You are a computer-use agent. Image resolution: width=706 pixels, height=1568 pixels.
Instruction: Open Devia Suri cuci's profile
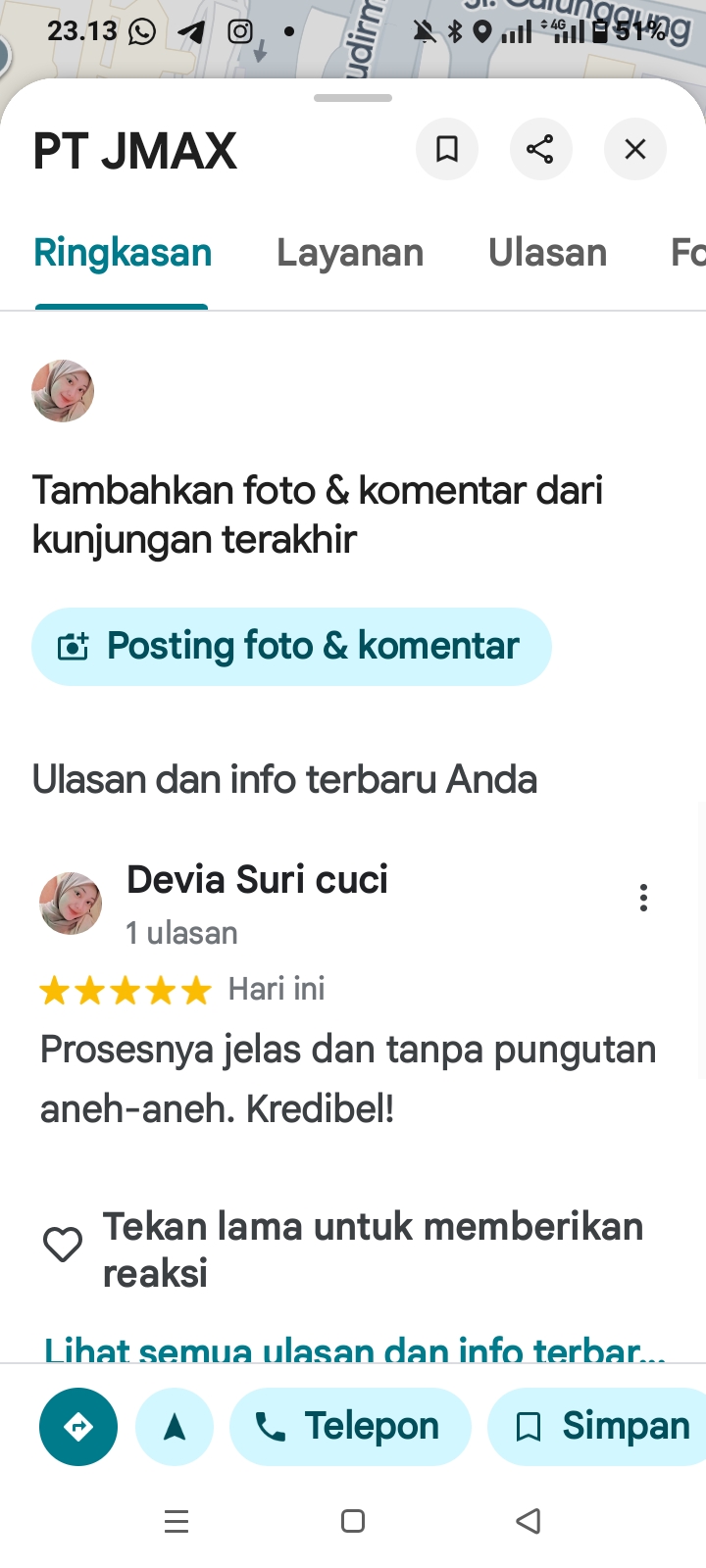click(257, 880)
